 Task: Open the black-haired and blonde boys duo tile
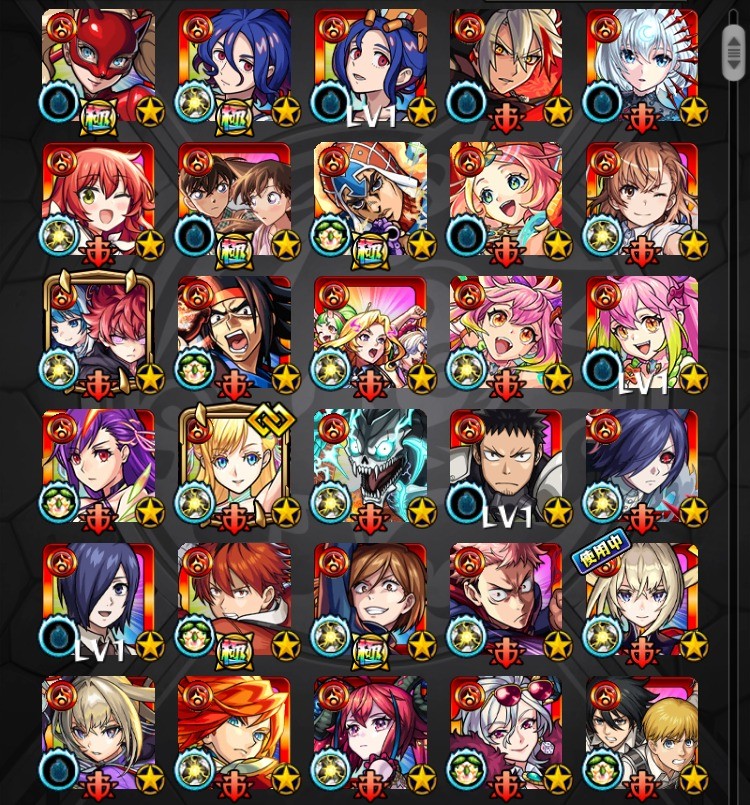click(642, 734)
